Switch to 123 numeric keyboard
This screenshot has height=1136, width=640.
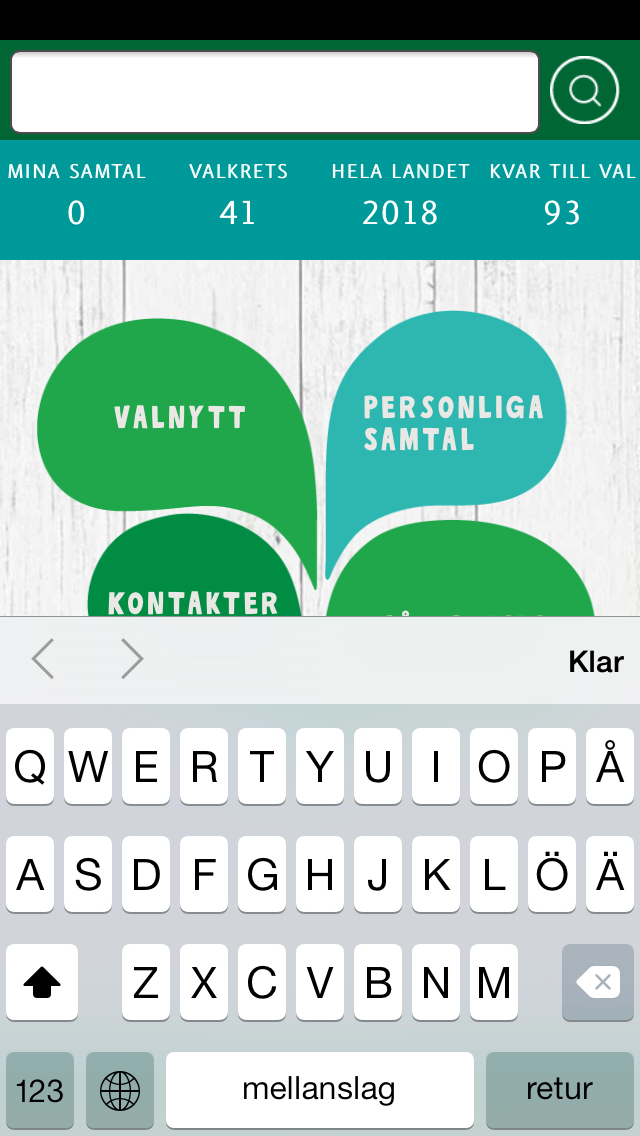40,1089
